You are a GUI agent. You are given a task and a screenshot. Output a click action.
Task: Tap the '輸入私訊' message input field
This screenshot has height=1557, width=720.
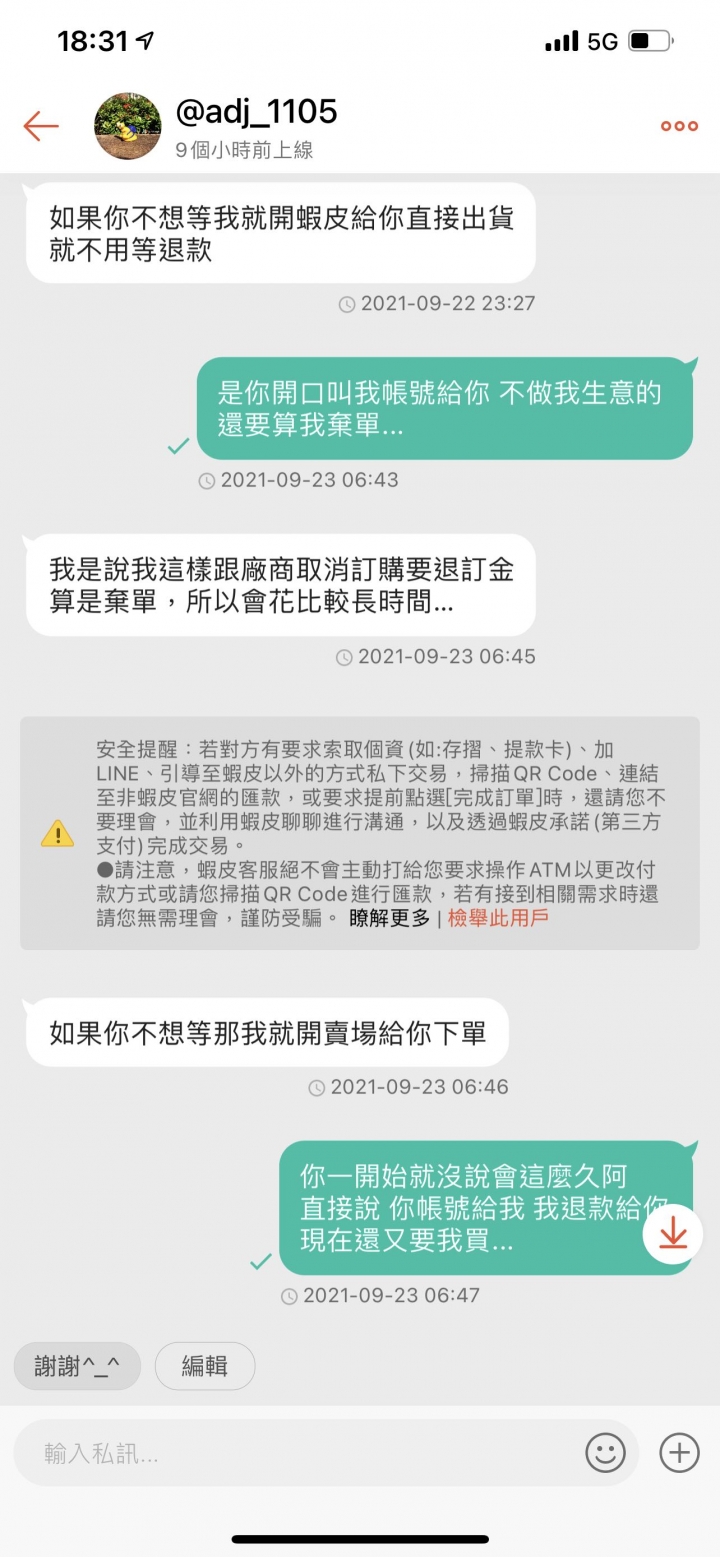300,1452
